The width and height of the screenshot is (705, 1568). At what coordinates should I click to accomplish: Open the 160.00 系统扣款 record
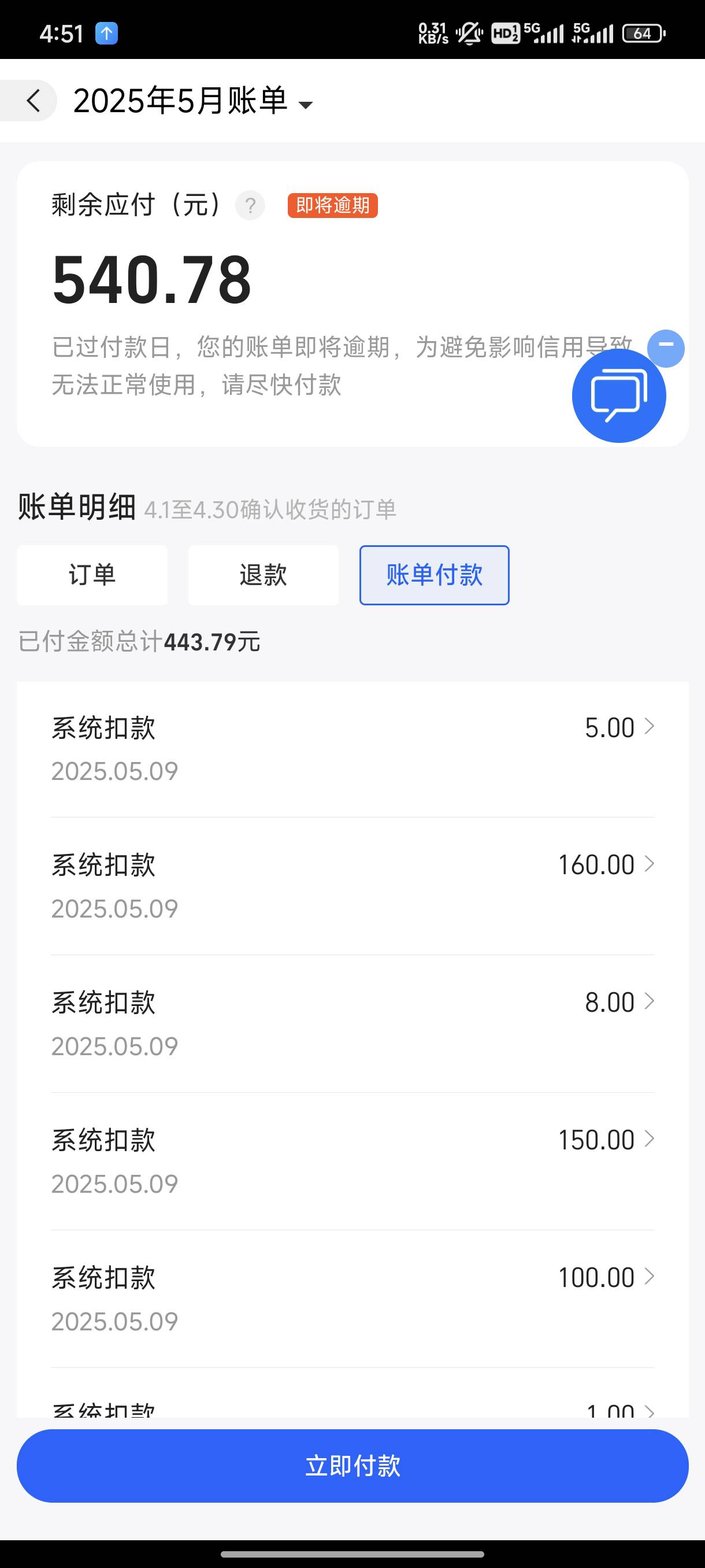(x=353, y=886)
